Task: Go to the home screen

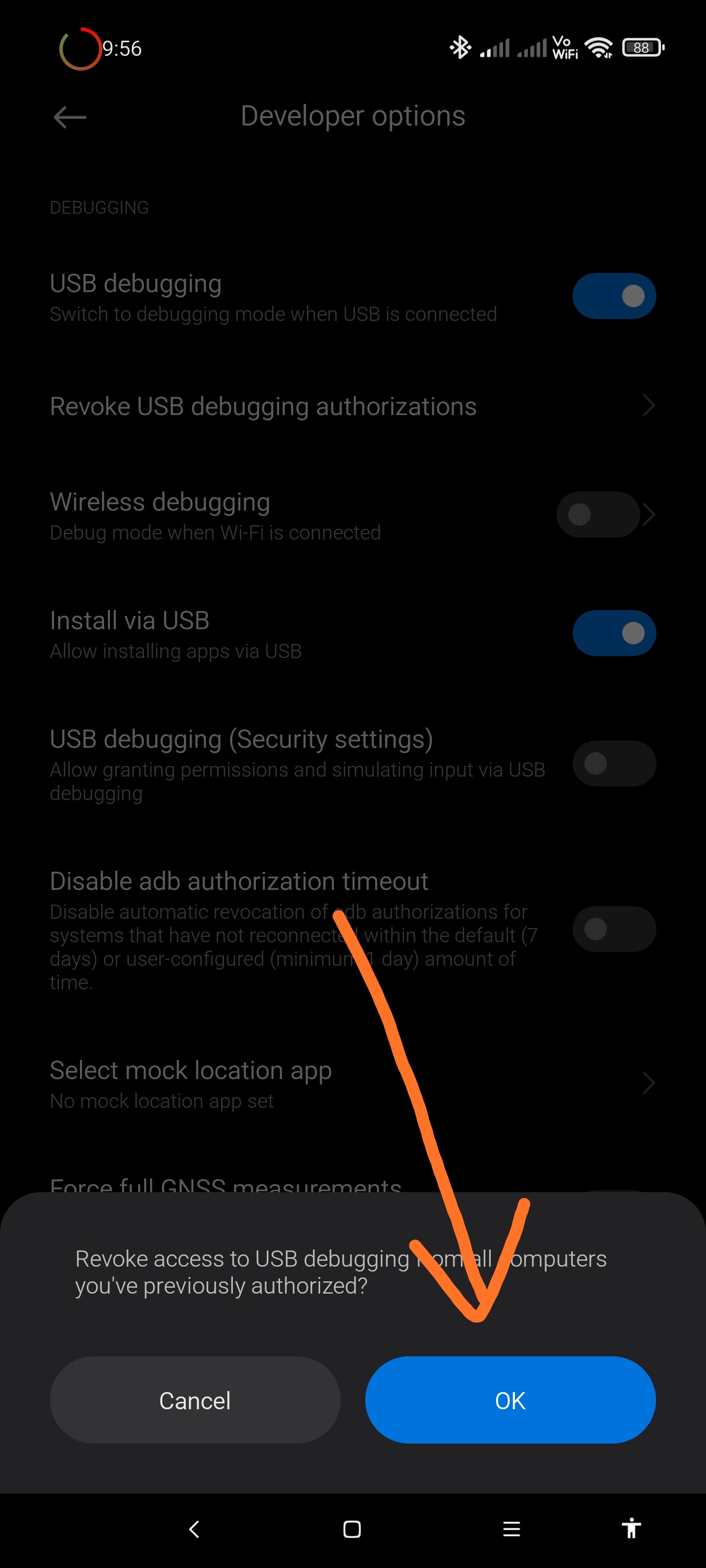Action: click(x=352, y=1528)
